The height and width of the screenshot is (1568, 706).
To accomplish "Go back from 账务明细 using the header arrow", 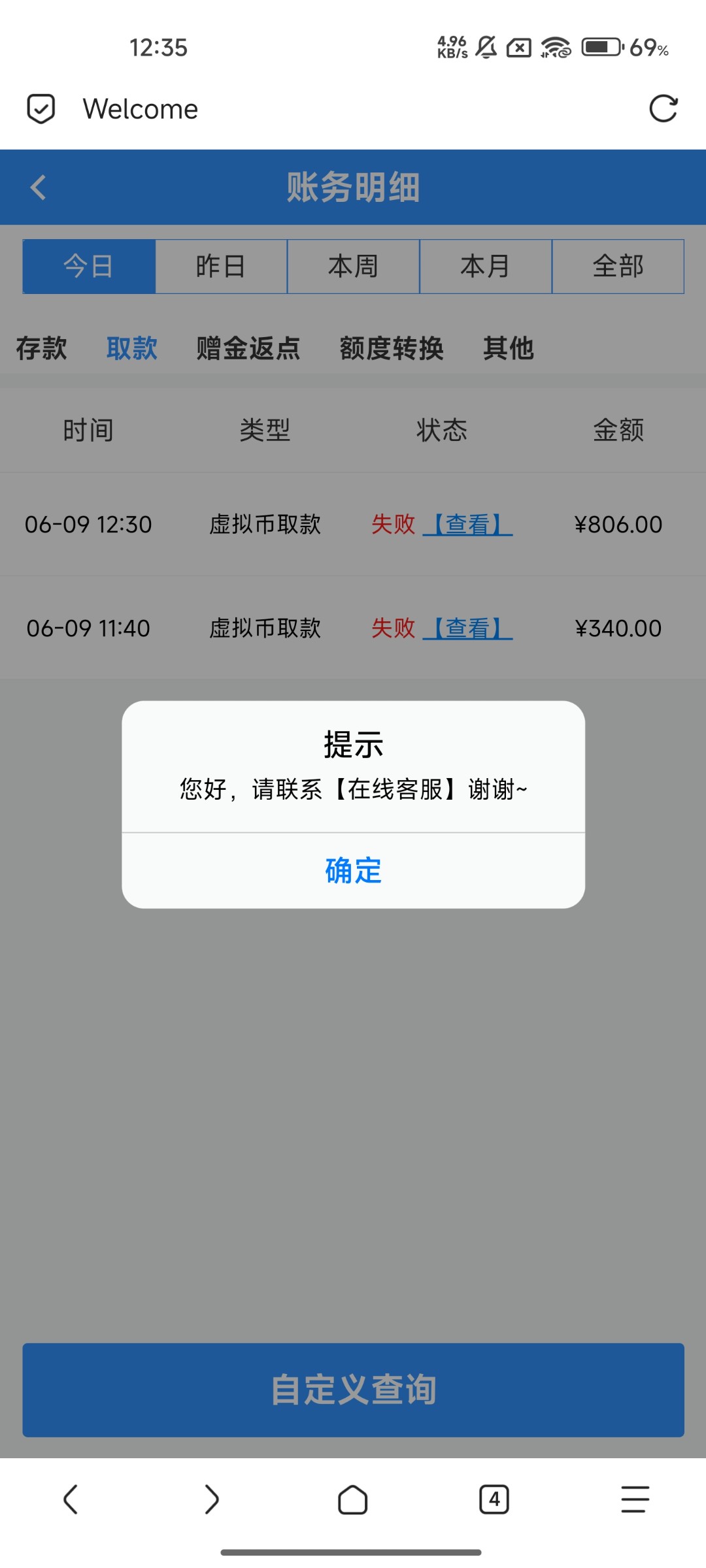I will tap(39, 188).
